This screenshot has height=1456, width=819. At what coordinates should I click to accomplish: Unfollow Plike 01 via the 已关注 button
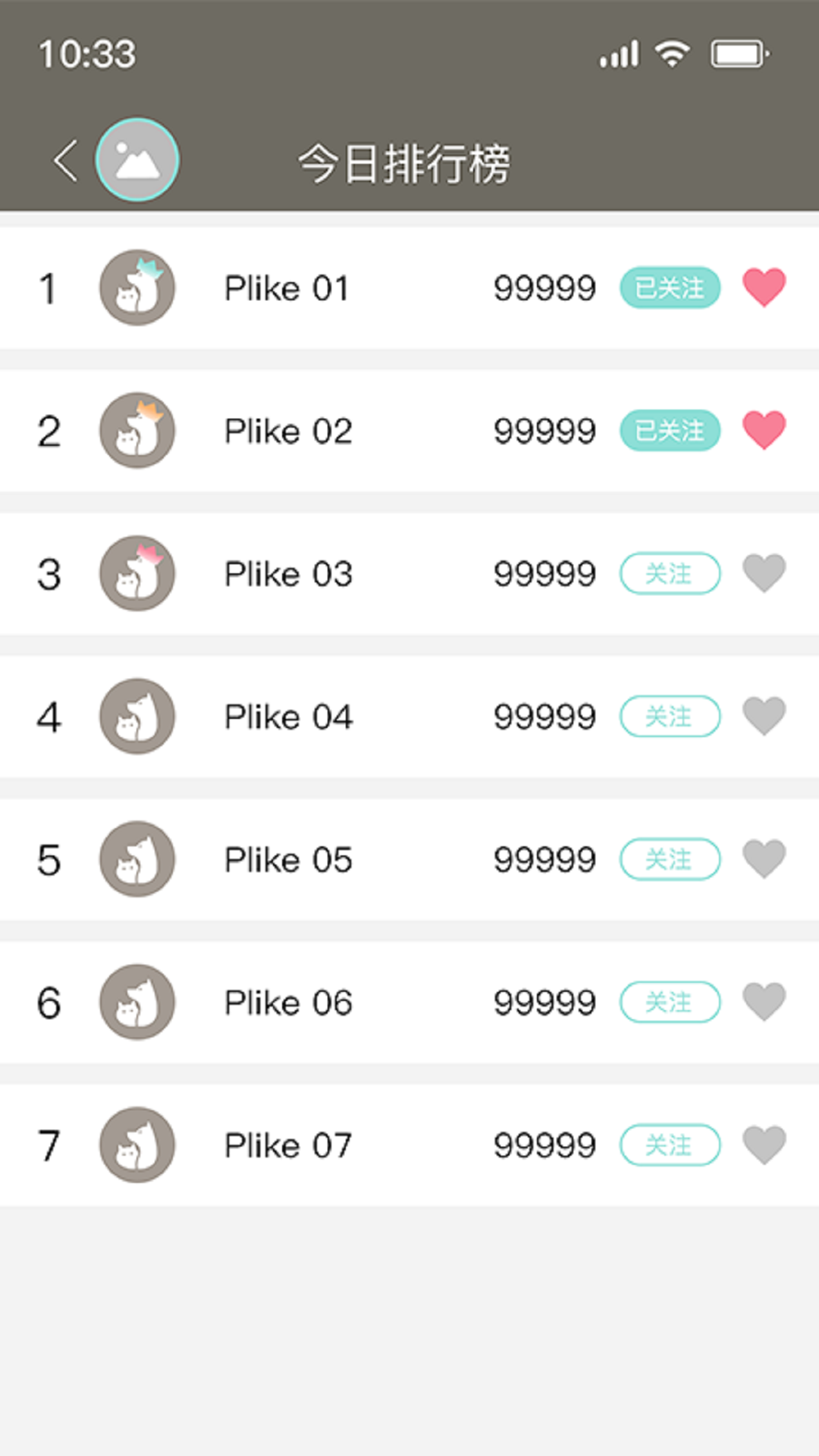670,288
